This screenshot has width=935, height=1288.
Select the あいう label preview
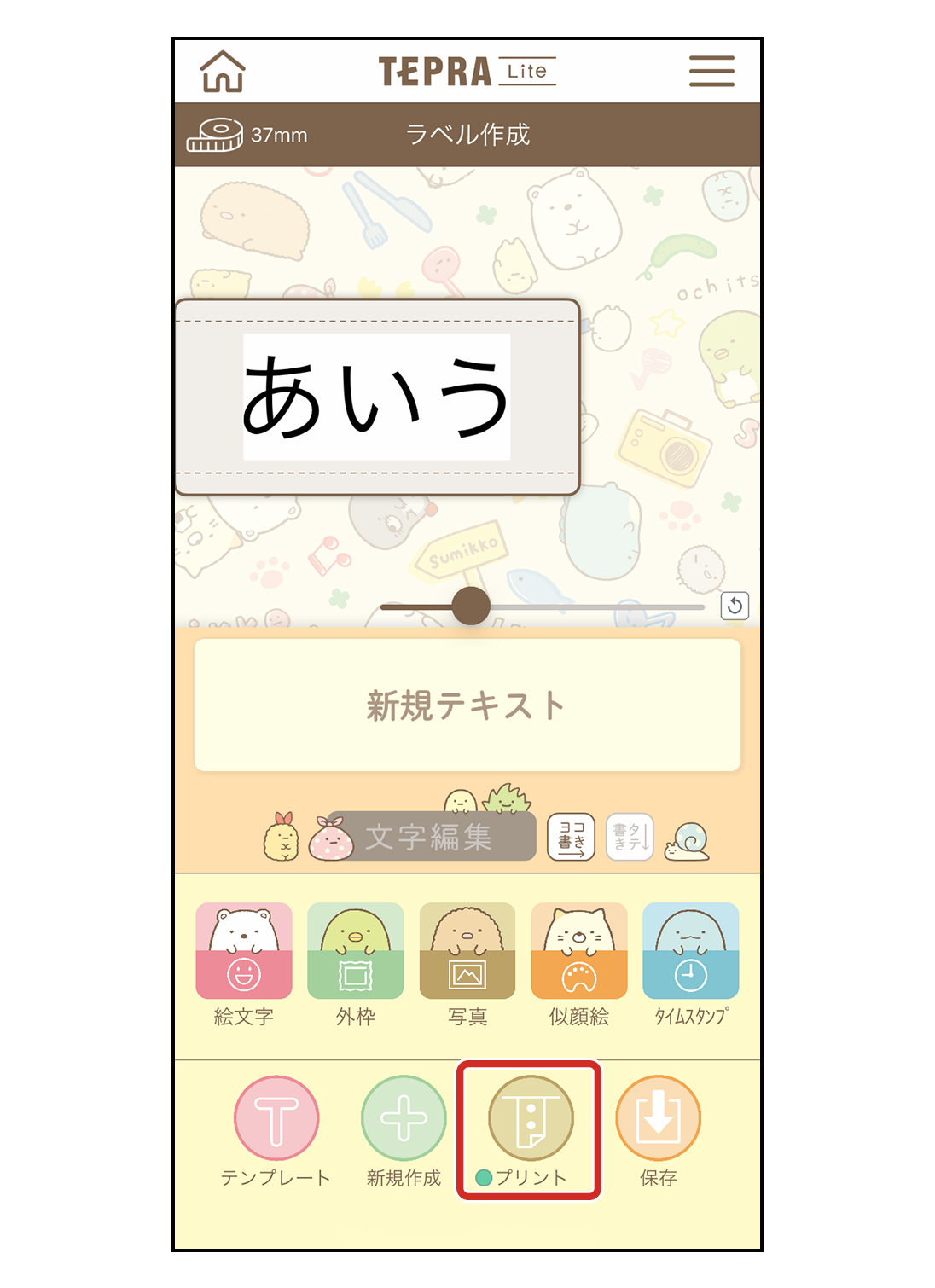click(377, 397)
